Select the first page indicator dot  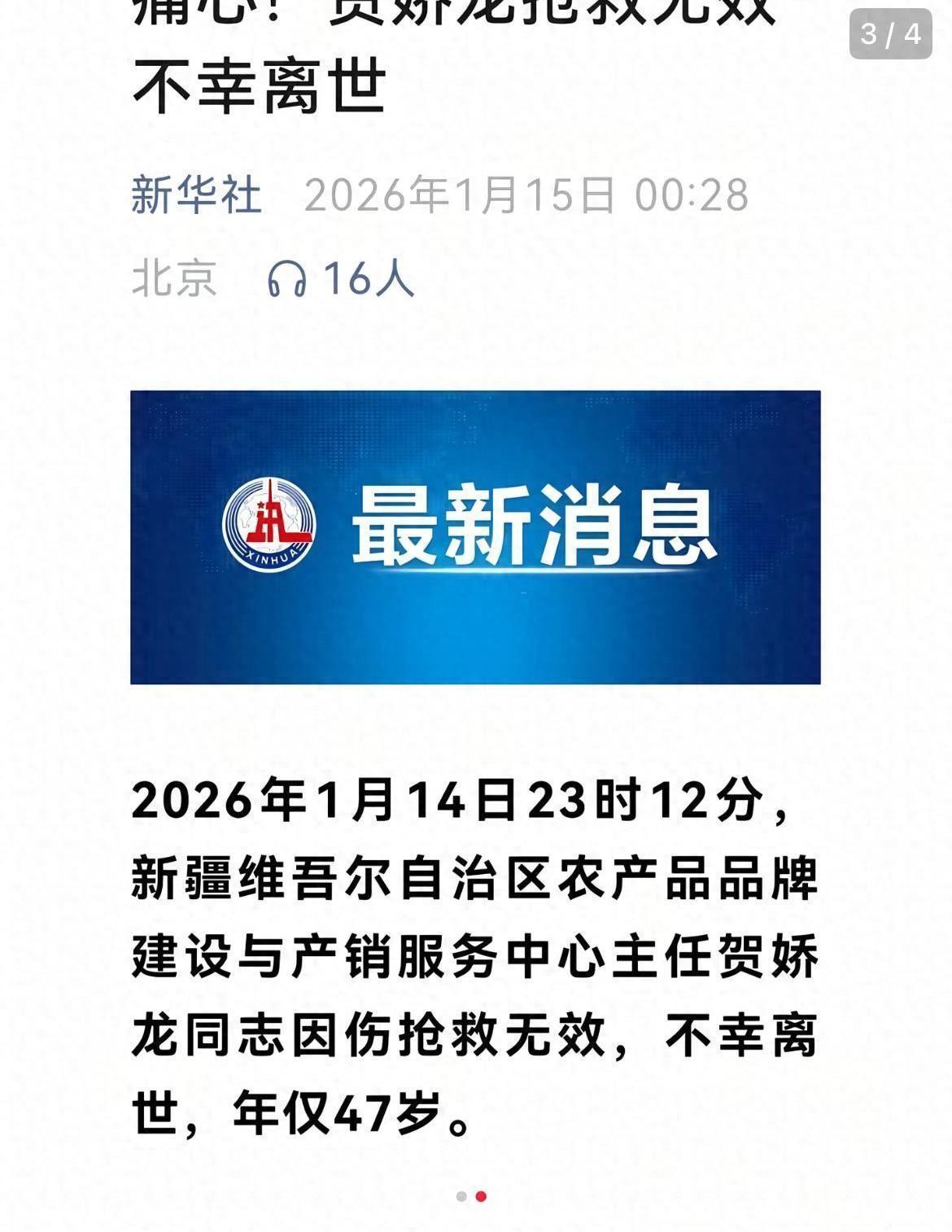point(461,1196)
